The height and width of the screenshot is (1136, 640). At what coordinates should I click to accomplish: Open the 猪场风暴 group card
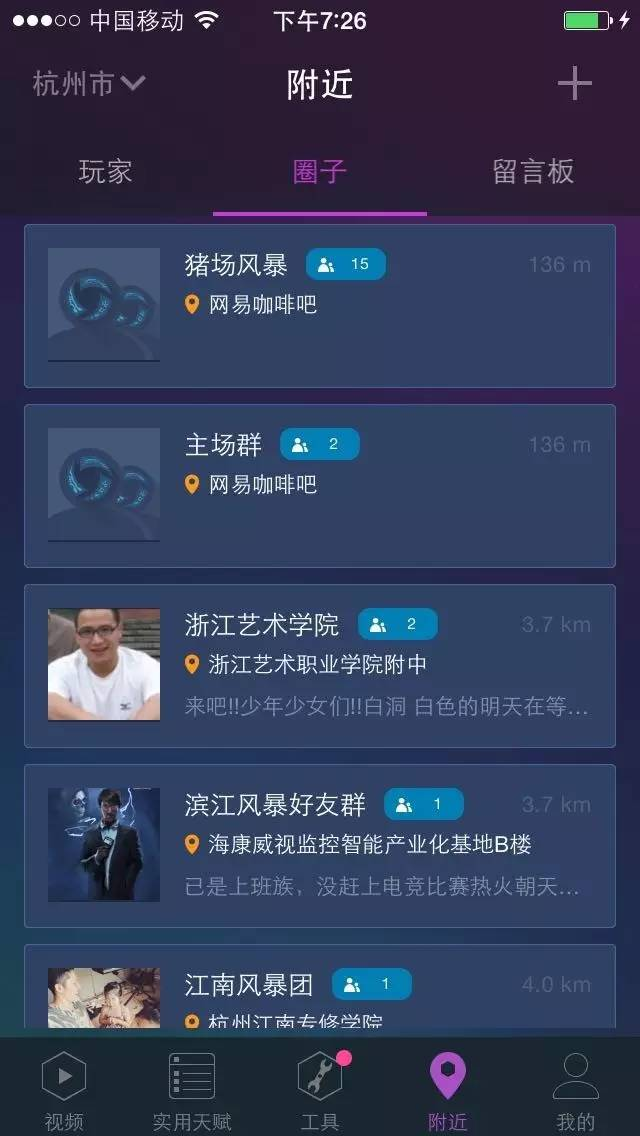[x=320, y=305]
